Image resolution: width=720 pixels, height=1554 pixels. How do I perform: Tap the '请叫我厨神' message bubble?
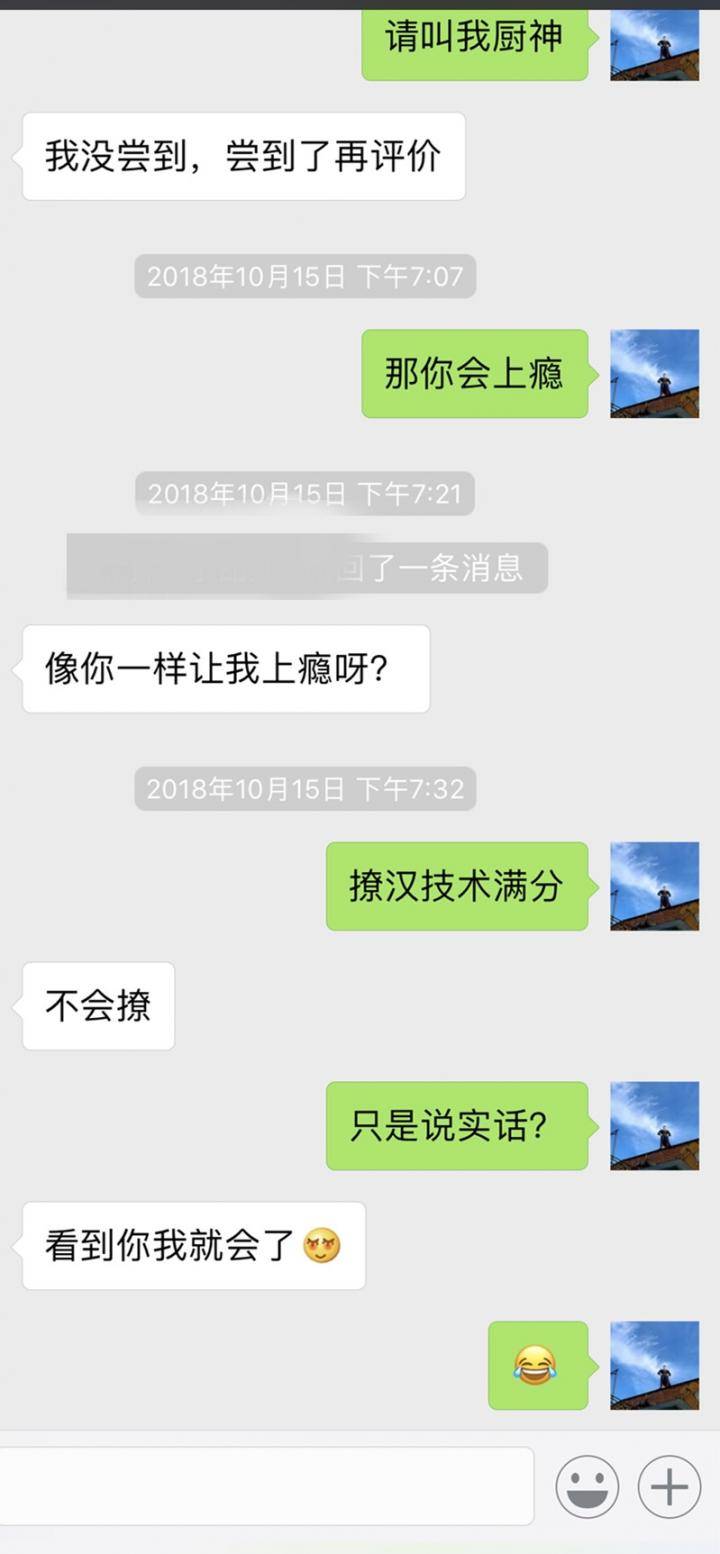[x=474, y=38]
